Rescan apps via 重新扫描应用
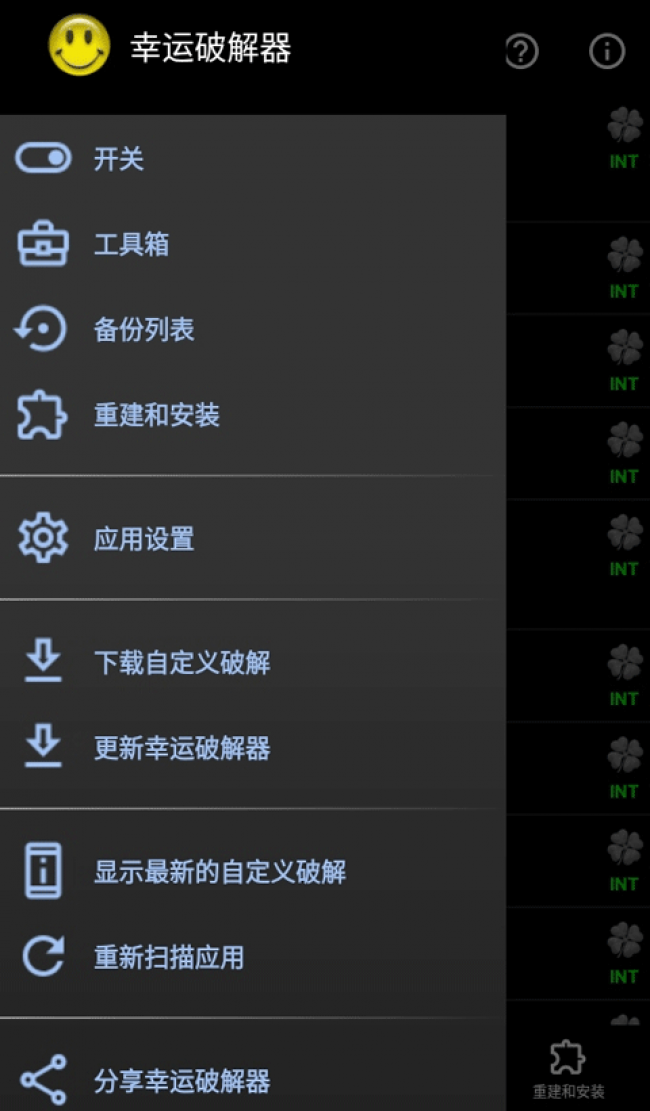The height and width of the screenshot is (1111, 650). click(169, 957)
